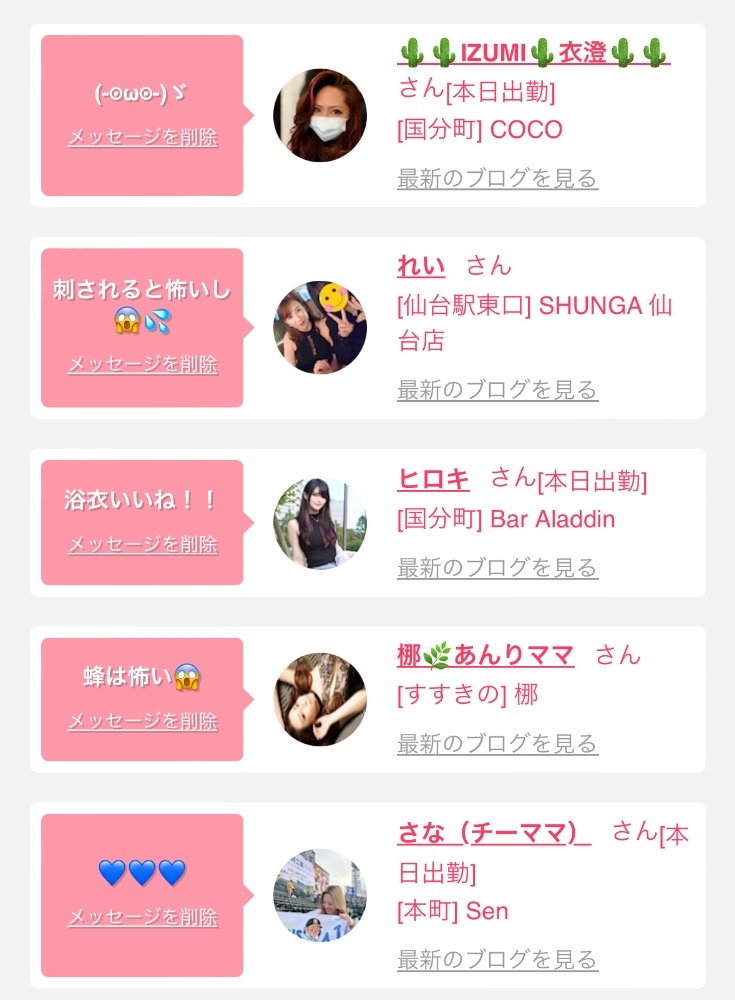Tap さな（チーママ）'s profile photo
Image resolution: width=735 pixels, height=1000 pixels.
[320, 895]
